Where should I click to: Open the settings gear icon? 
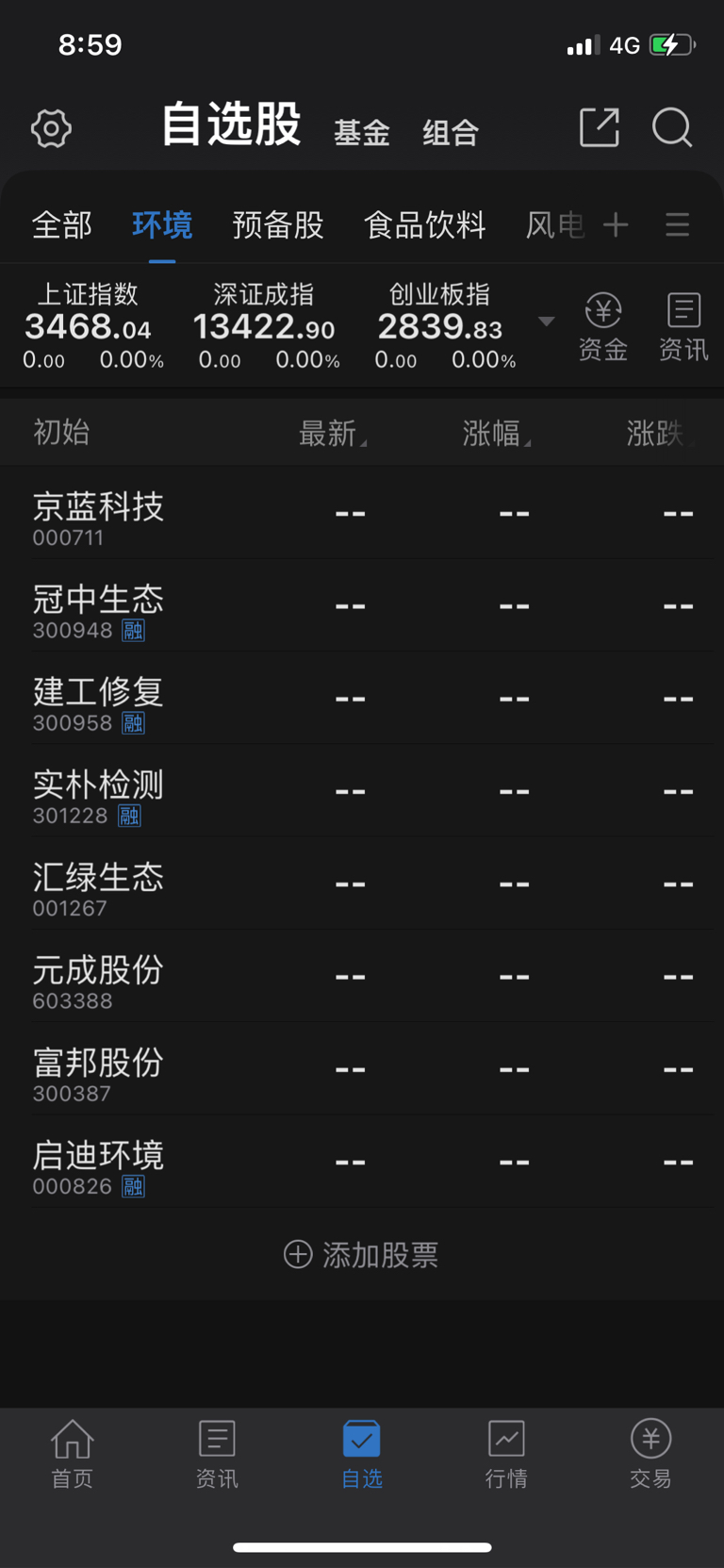click(51, 128)
